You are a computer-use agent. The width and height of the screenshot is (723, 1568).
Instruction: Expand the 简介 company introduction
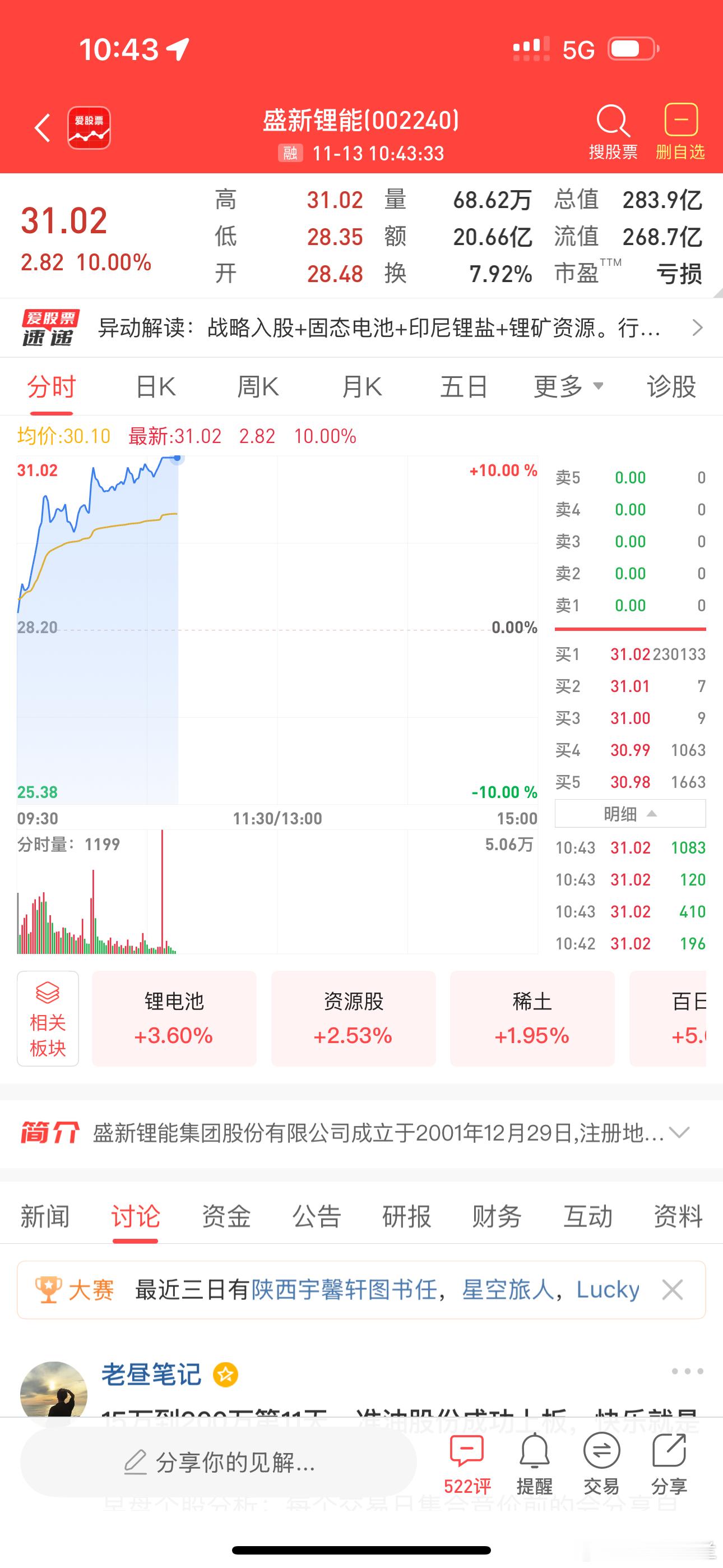[x=678, y=1133]
